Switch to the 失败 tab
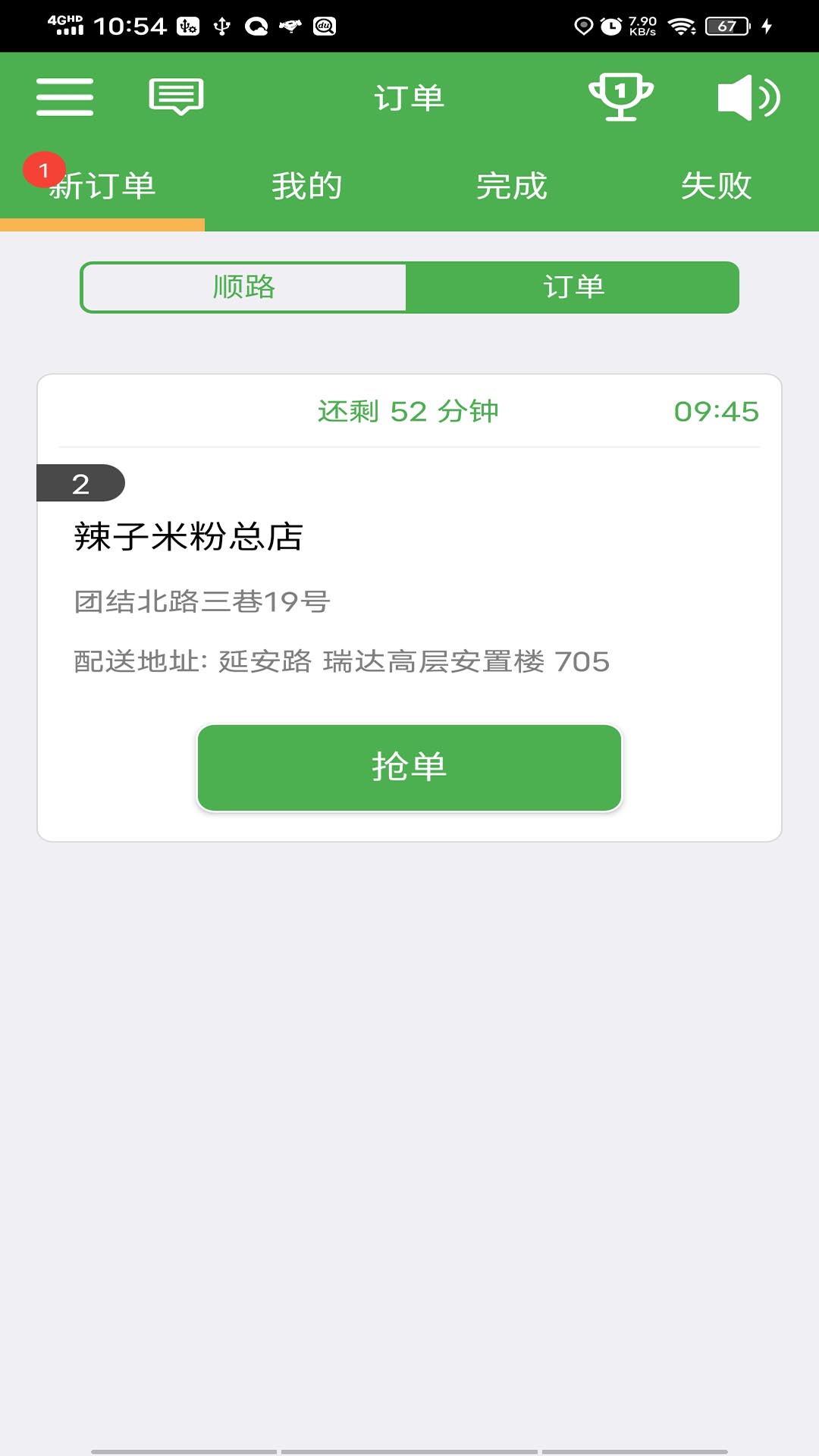 click(717, 187)
